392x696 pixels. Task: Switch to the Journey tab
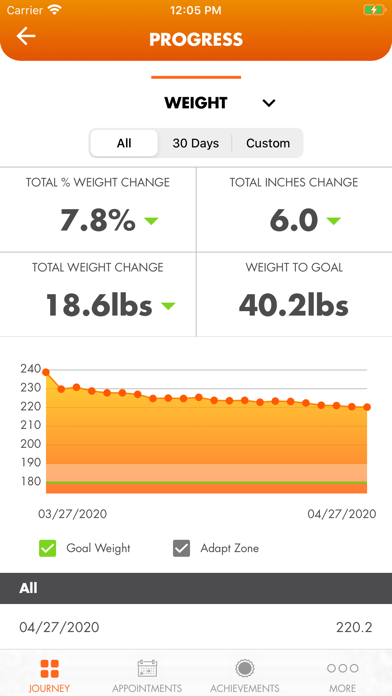pos(49,676)
